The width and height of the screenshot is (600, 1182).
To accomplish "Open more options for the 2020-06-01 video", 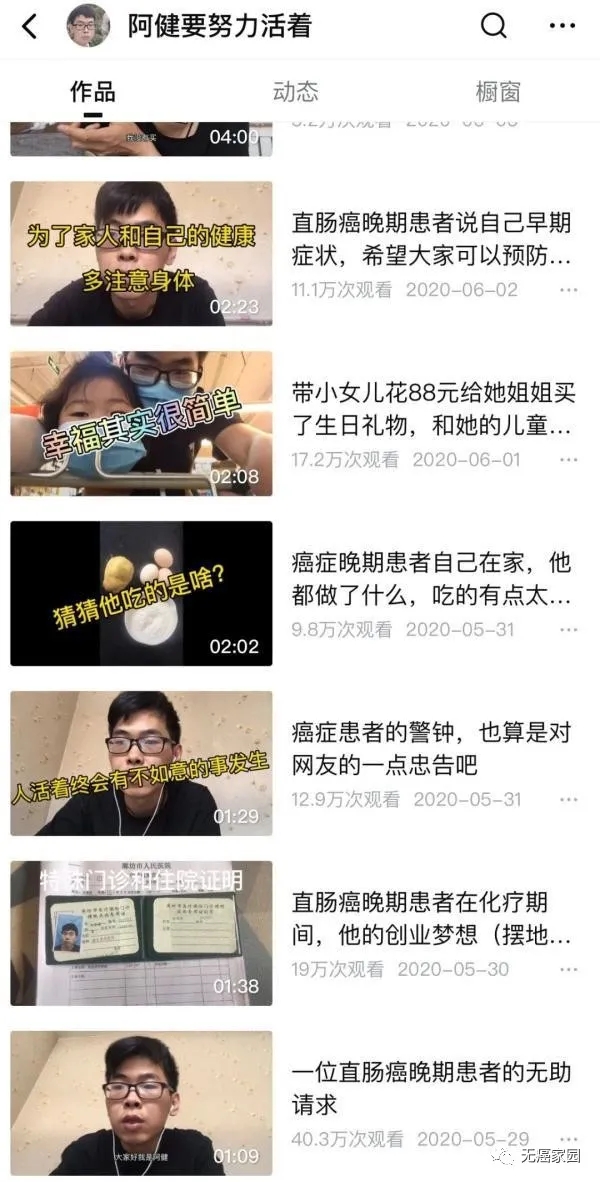I will coord(568,460).
